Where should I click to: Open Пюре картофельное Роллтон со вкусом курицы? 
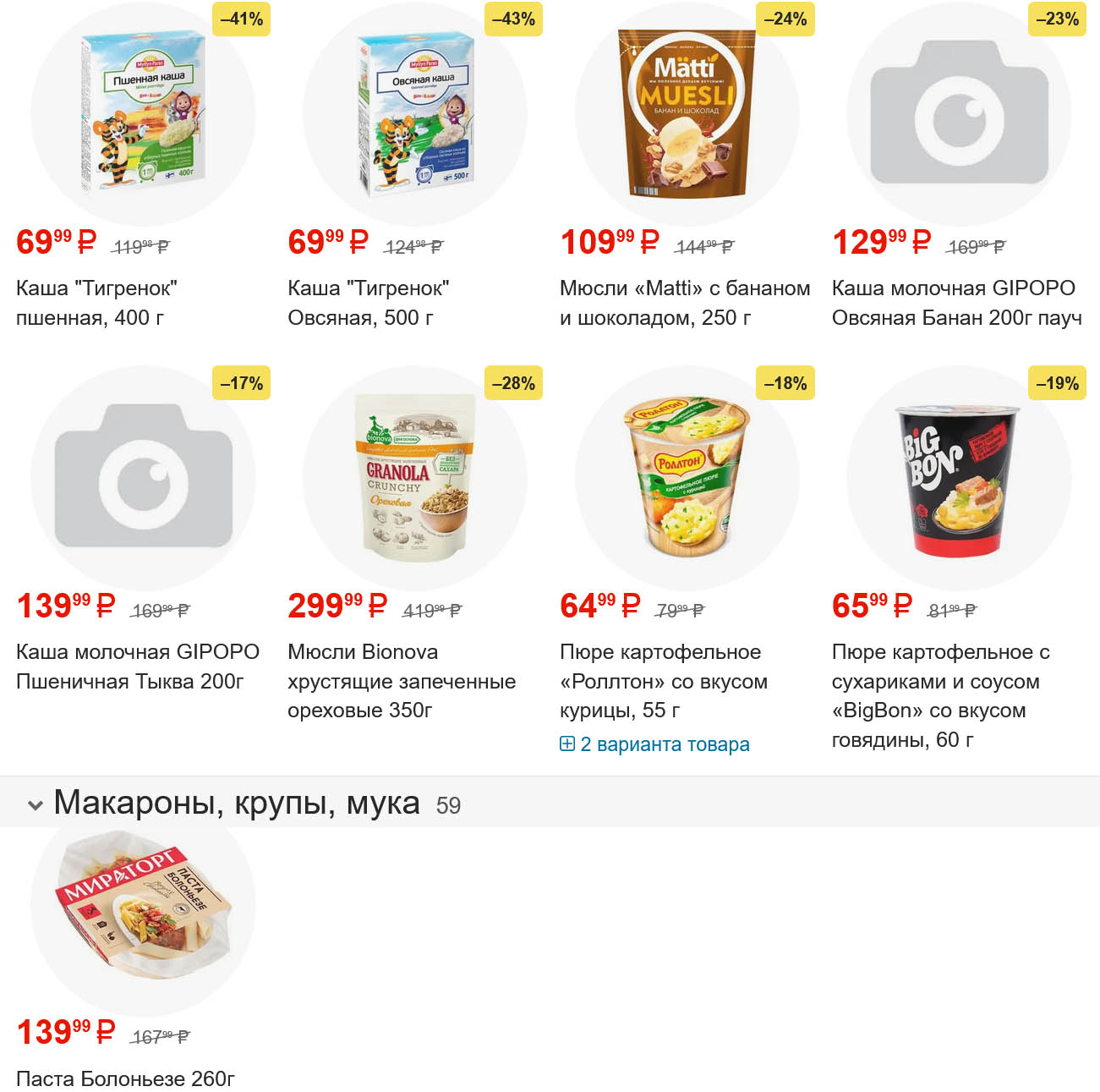[x=663, y=681]
